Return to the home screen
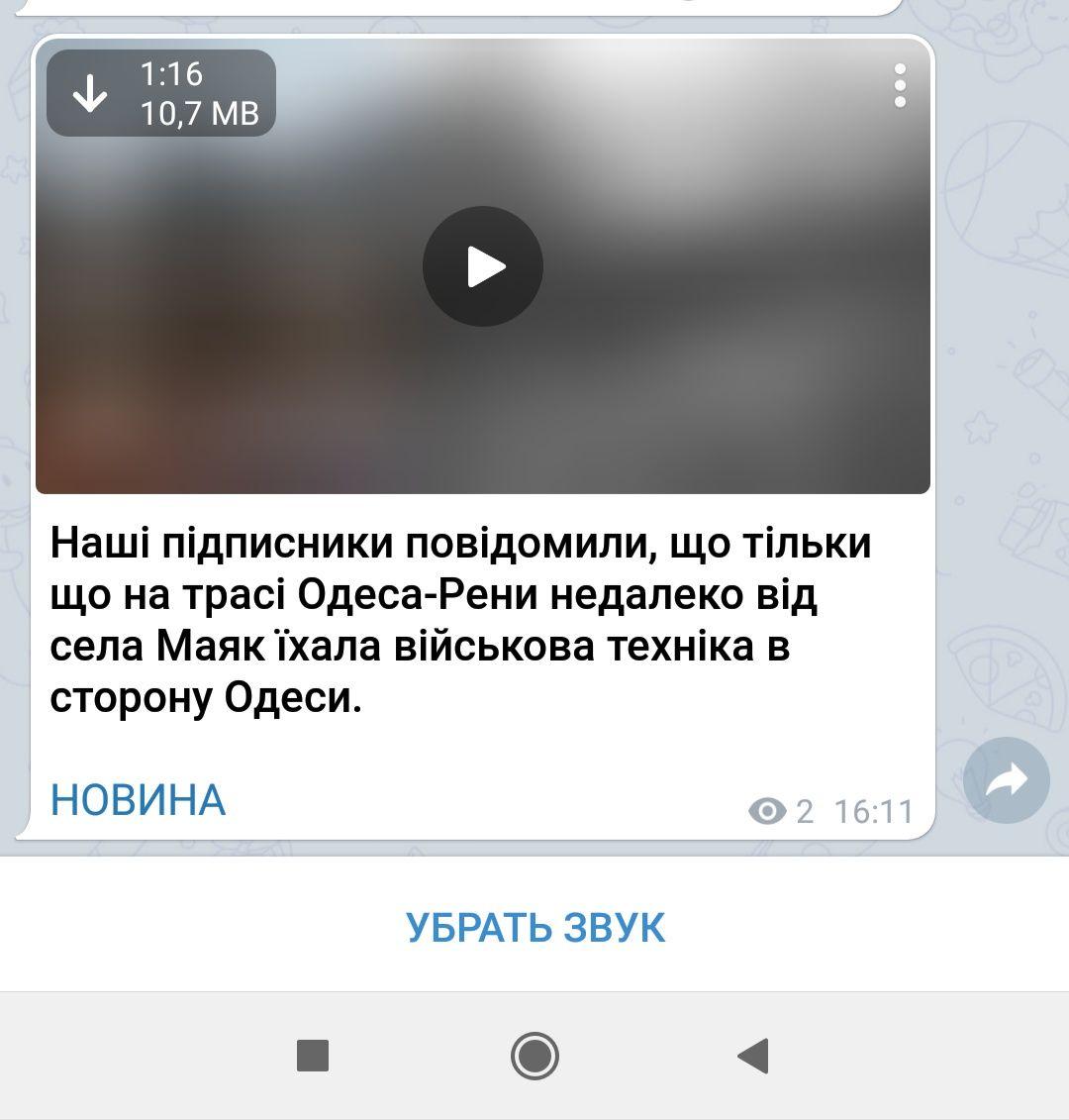The height and width of the screenshot is (1120, 1069). [x=534, y=1056]
